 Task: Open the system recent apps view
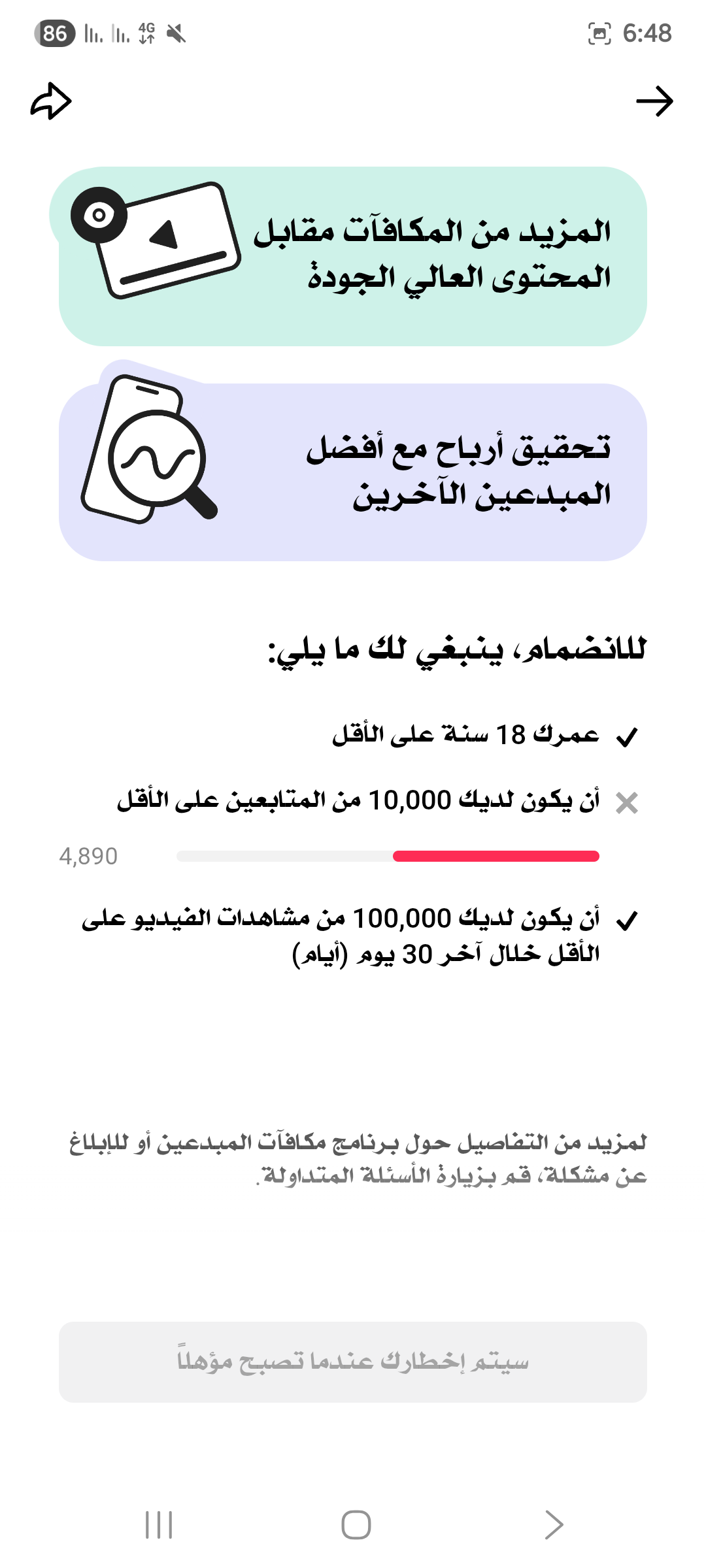coord(159,1525)
